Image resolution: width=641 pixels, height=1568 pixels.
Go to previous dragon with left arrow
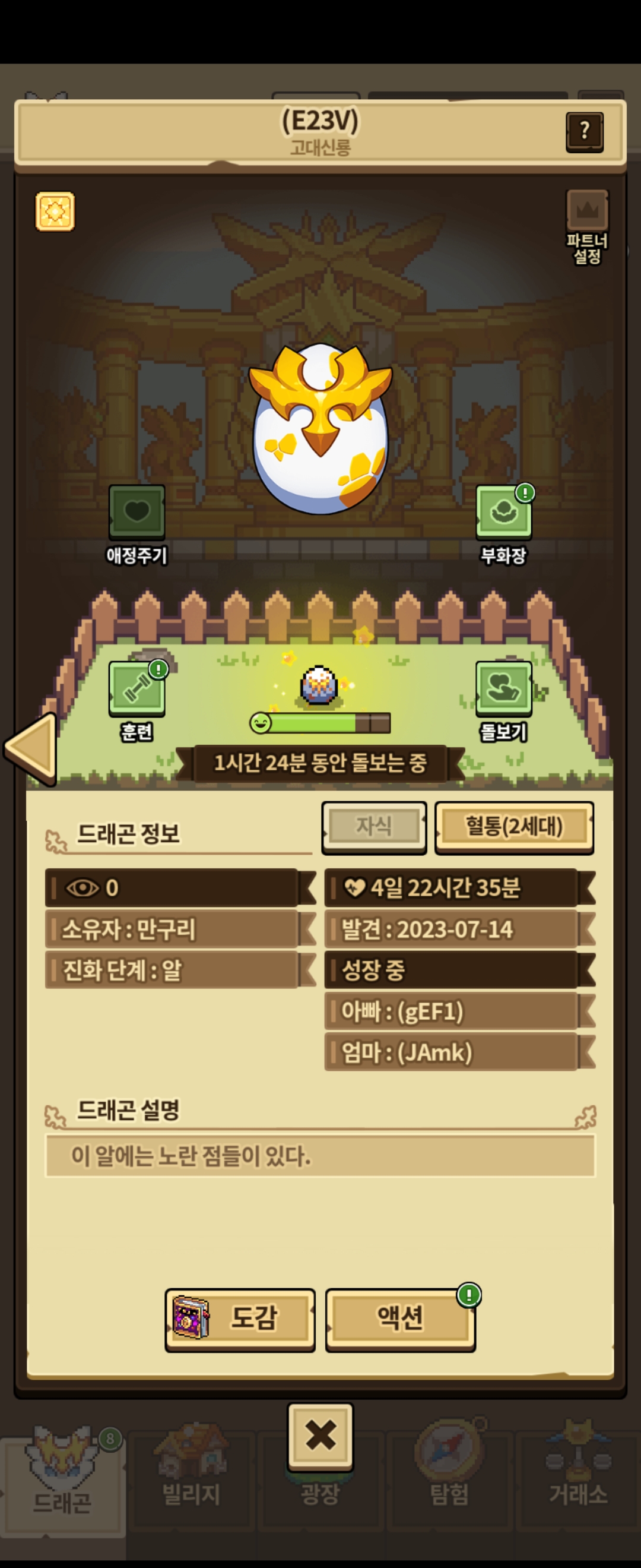[31, 748]
